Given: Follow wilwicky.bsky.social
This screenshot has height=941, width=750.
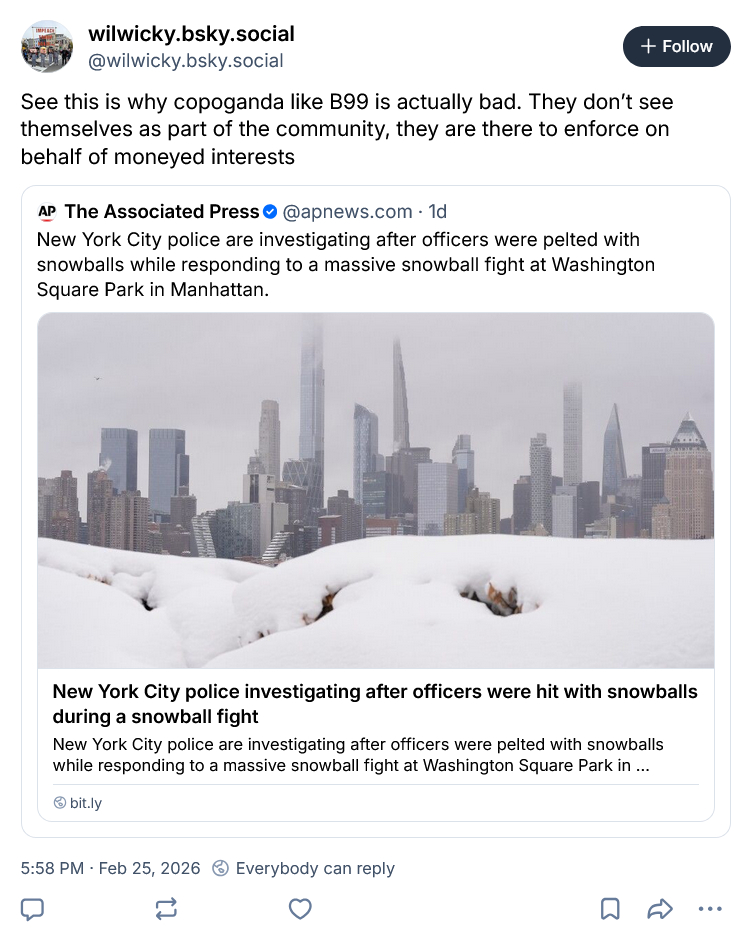Looking at the screenshot, I should (x=676, y=46).
